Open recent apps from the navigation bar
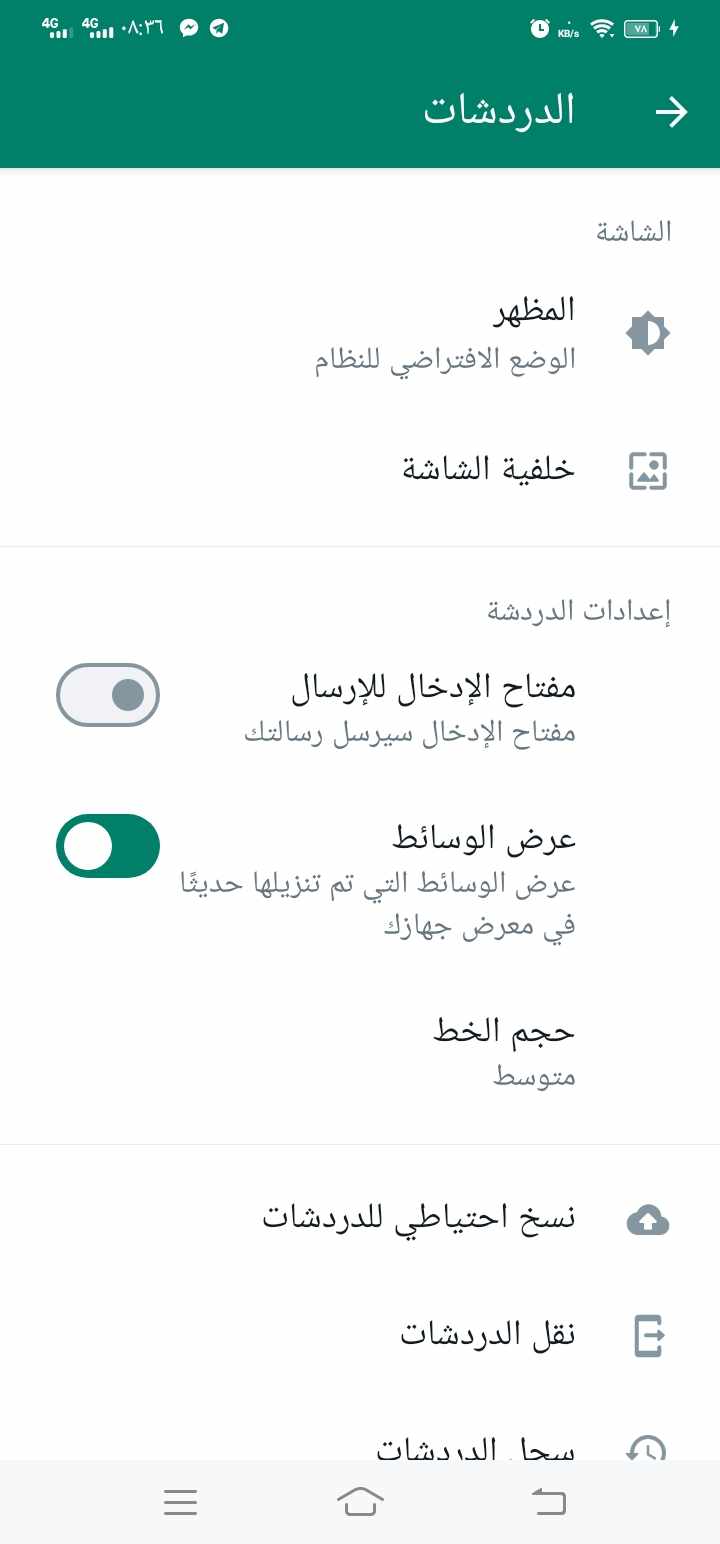This screenshot has height=1544, width=720. pyautogui.click(x=180, y=1501)
